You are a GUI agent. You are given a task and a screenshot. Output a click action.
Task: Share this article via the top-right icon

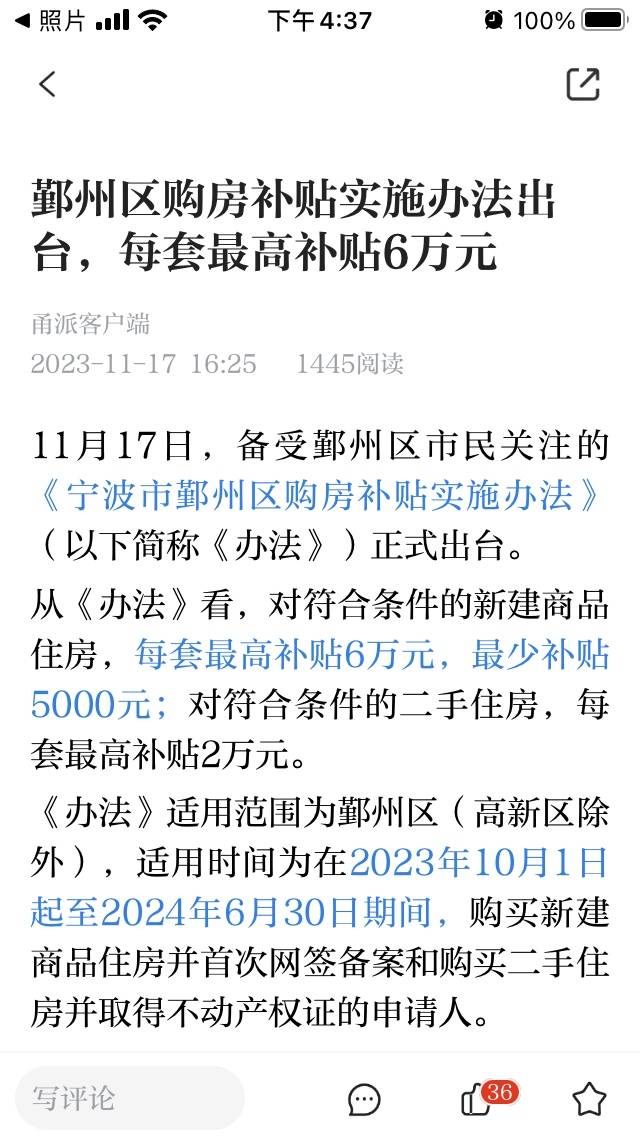pyautogui.click(x=583, y=85)
